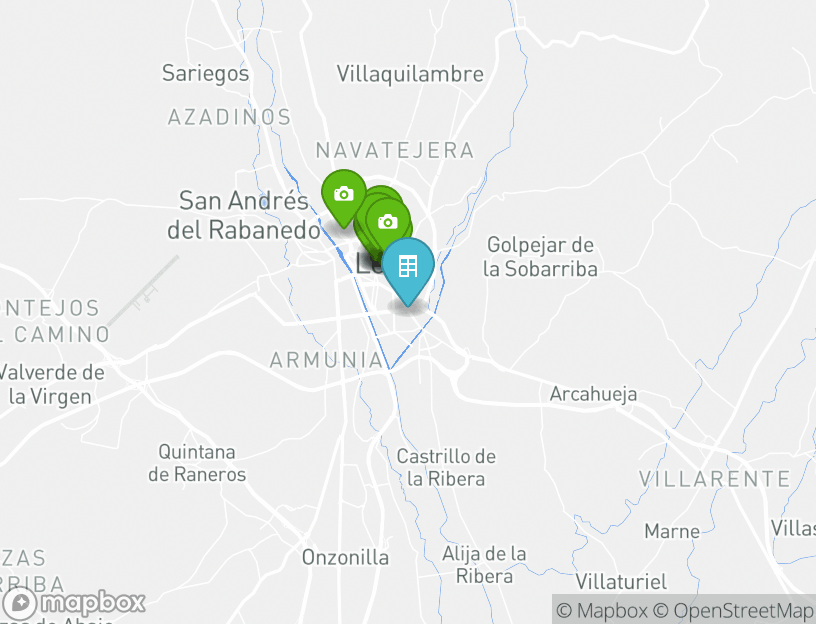Viewport: 816px width, 624px height.
Task: Select the leftmost green camera pin
Action: 343,195
